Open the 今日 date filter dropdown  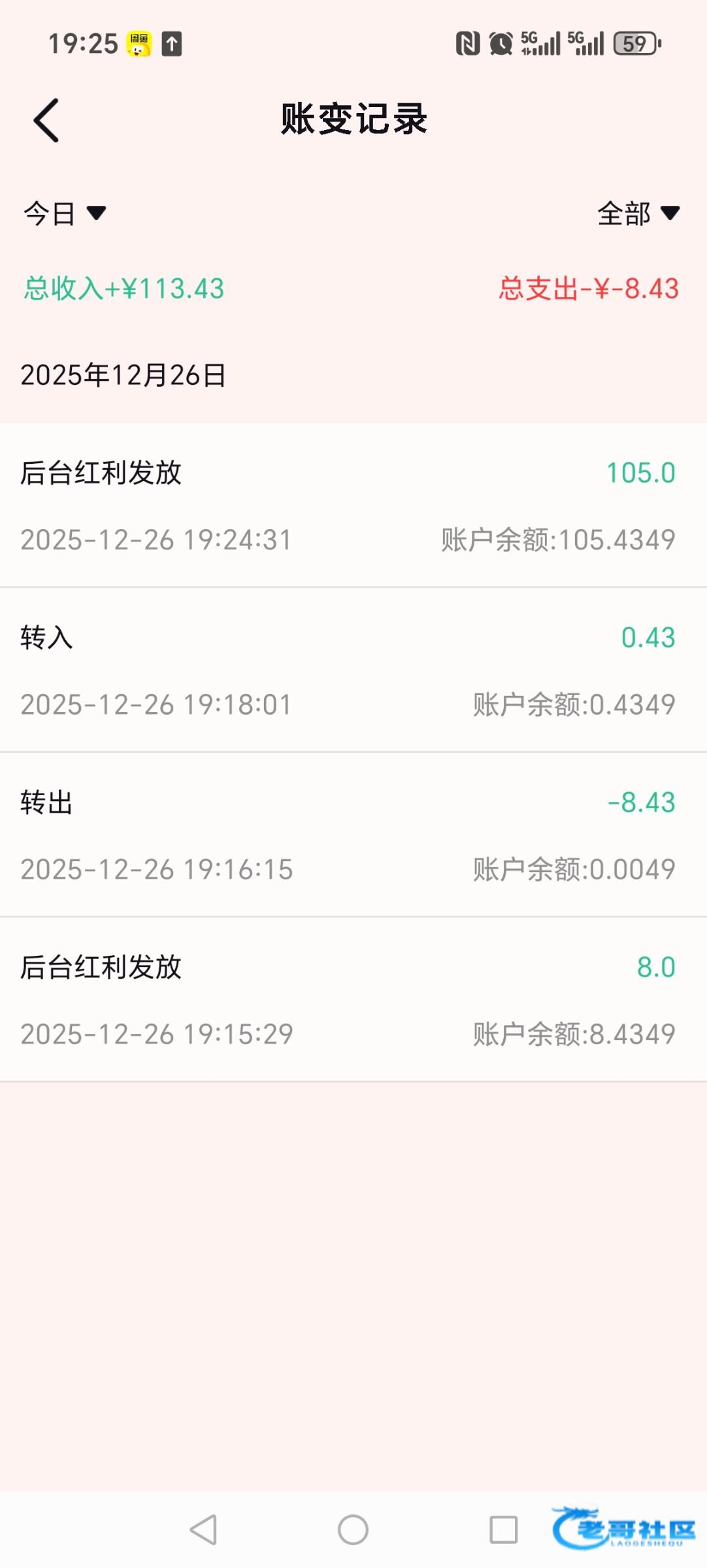(x=64, y=214)
